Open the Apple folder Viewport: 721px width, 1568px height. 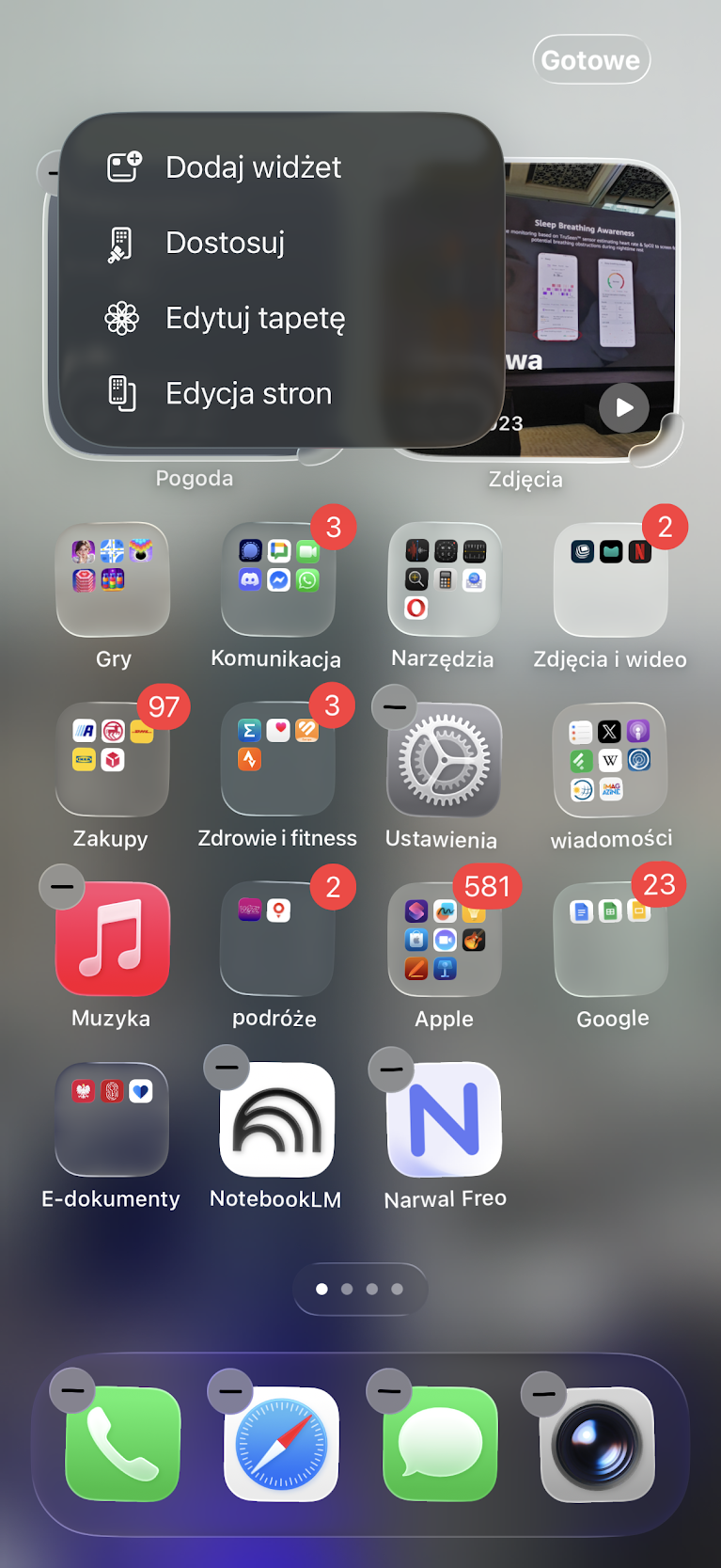click(x=445, y=939)
